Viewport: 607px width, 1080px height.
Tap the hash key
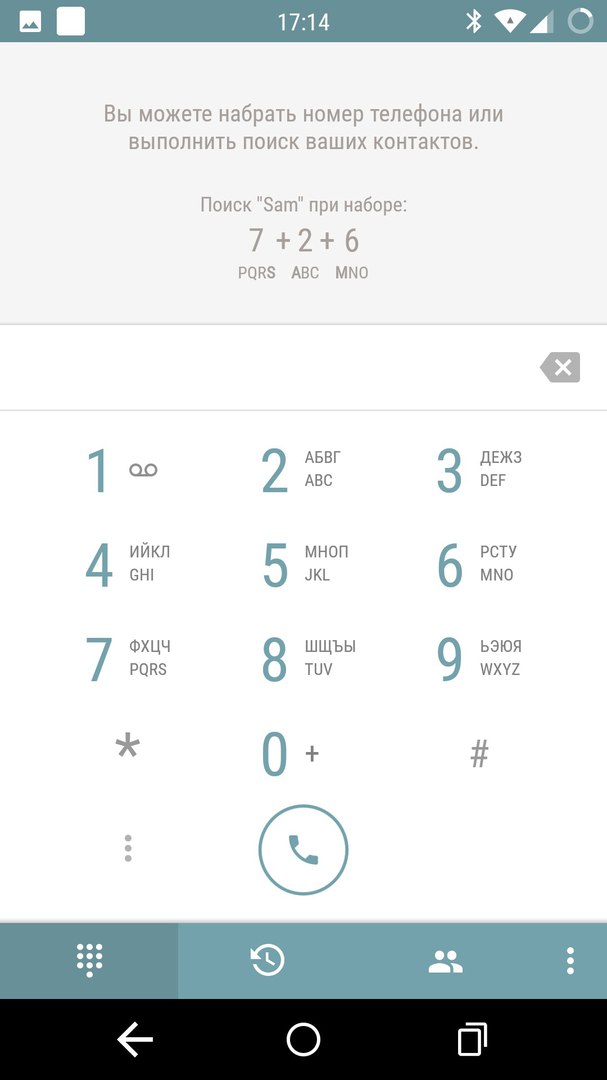click(x=479, y=754)
